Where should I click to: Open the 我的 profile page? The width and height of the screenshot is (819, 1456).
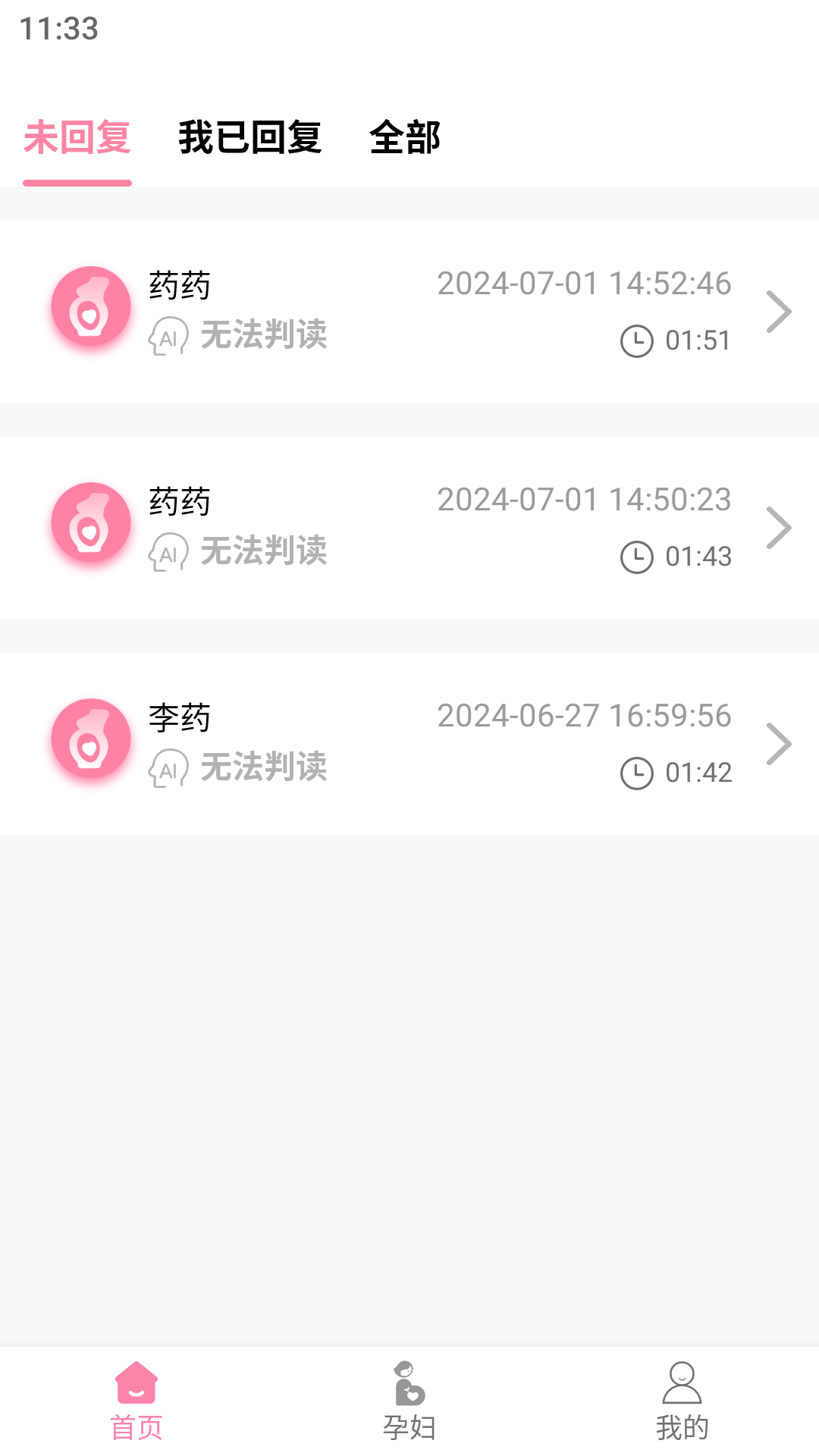(682, 1401)
